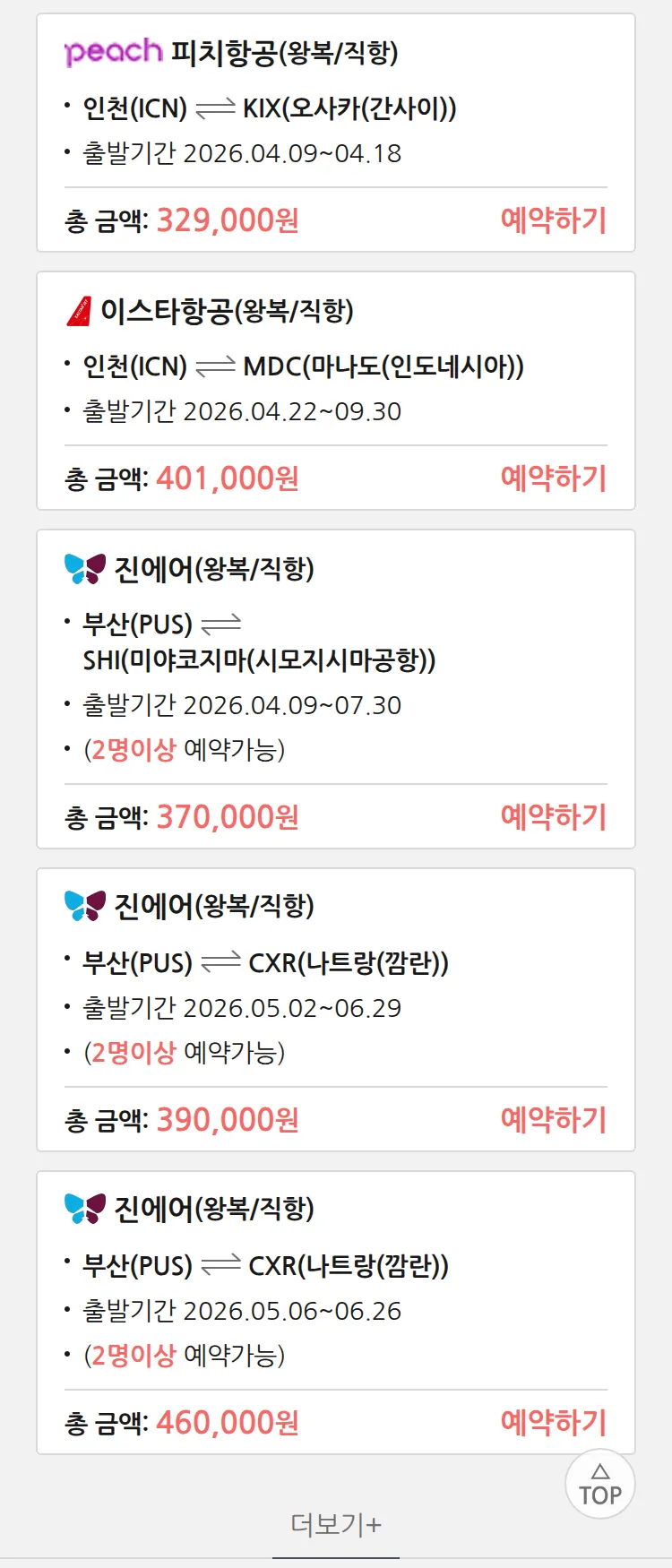This screenshot has width=672, height=1568.
Task: Reserve the Jin Air 370,000원 Miyakojima flight
Action: click(553, 816)
